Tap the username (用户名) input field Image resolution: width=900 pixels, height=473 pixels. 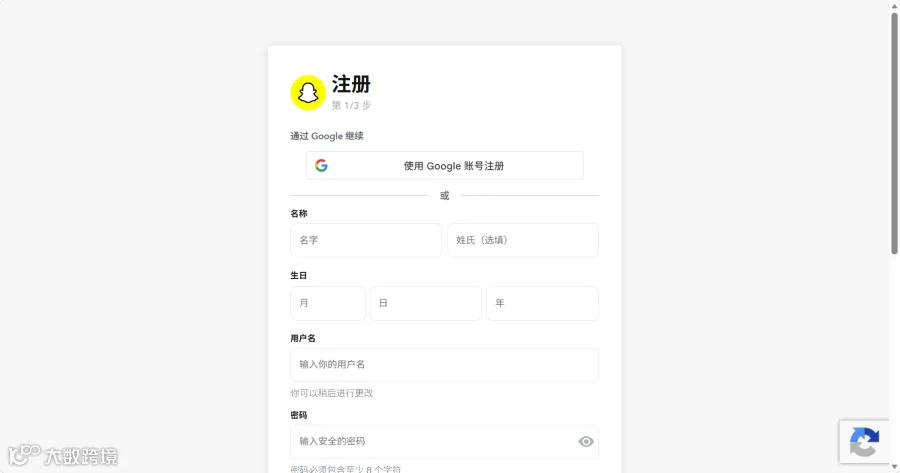coord(444,365)
